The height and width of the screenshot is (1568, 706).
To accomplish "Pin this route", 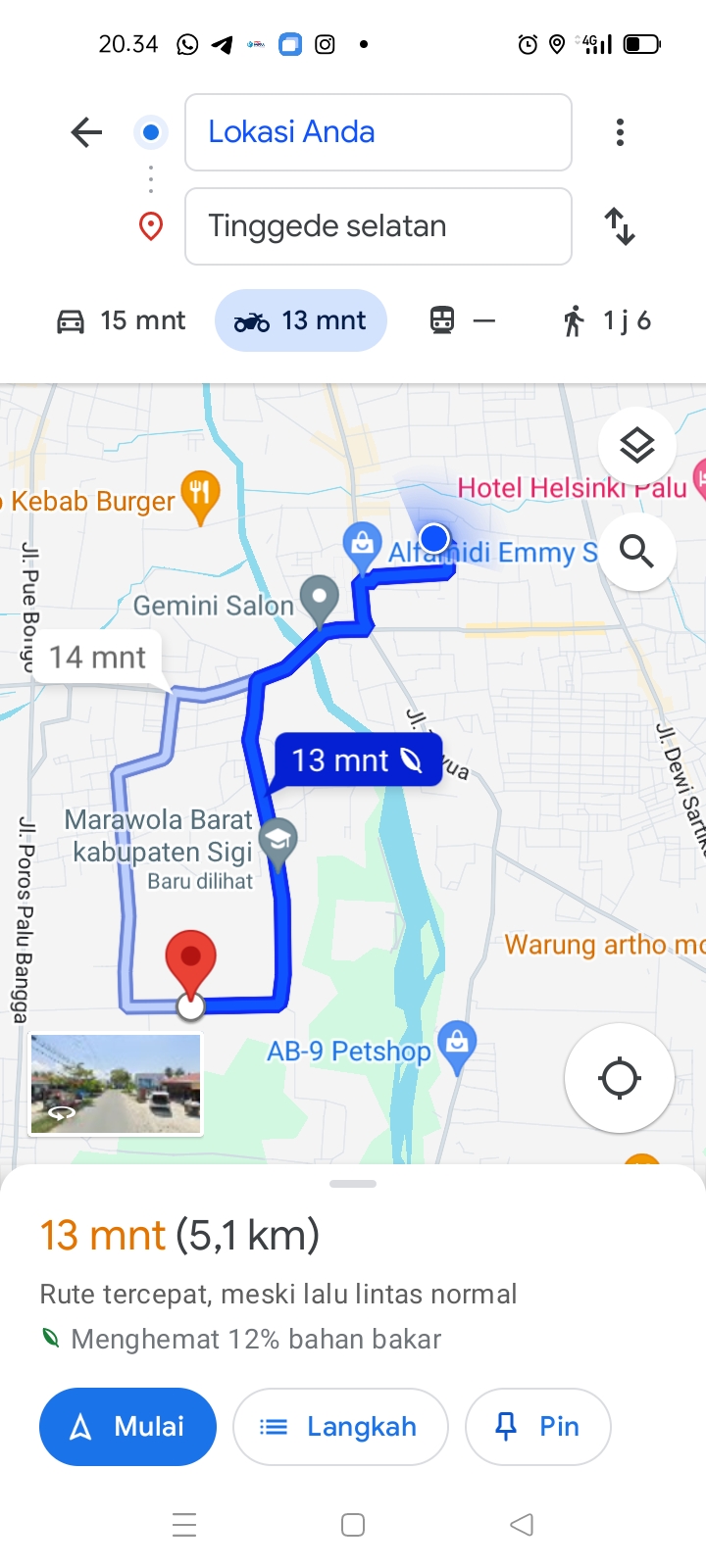I will click(537, 1427).
